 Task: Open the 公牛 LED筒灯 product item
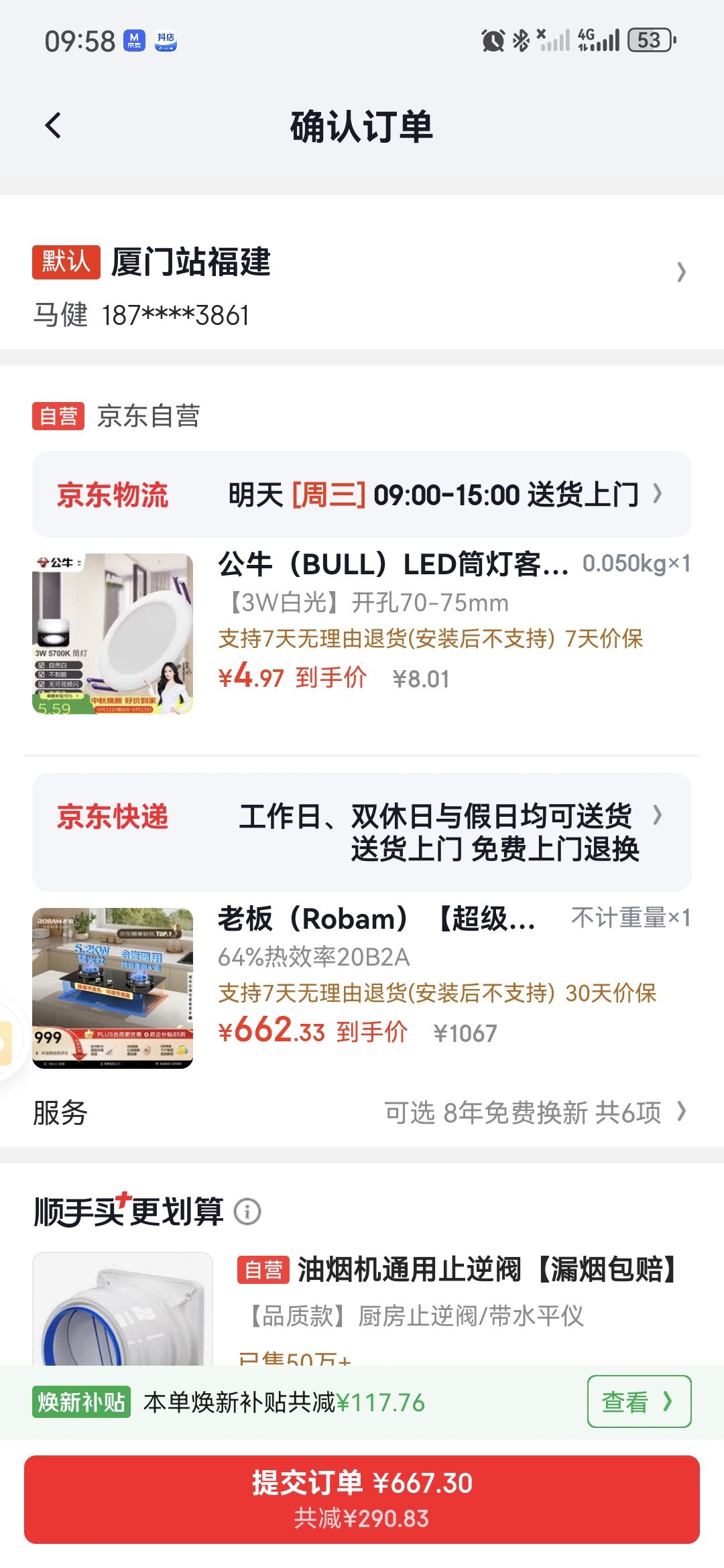(362, 634)
